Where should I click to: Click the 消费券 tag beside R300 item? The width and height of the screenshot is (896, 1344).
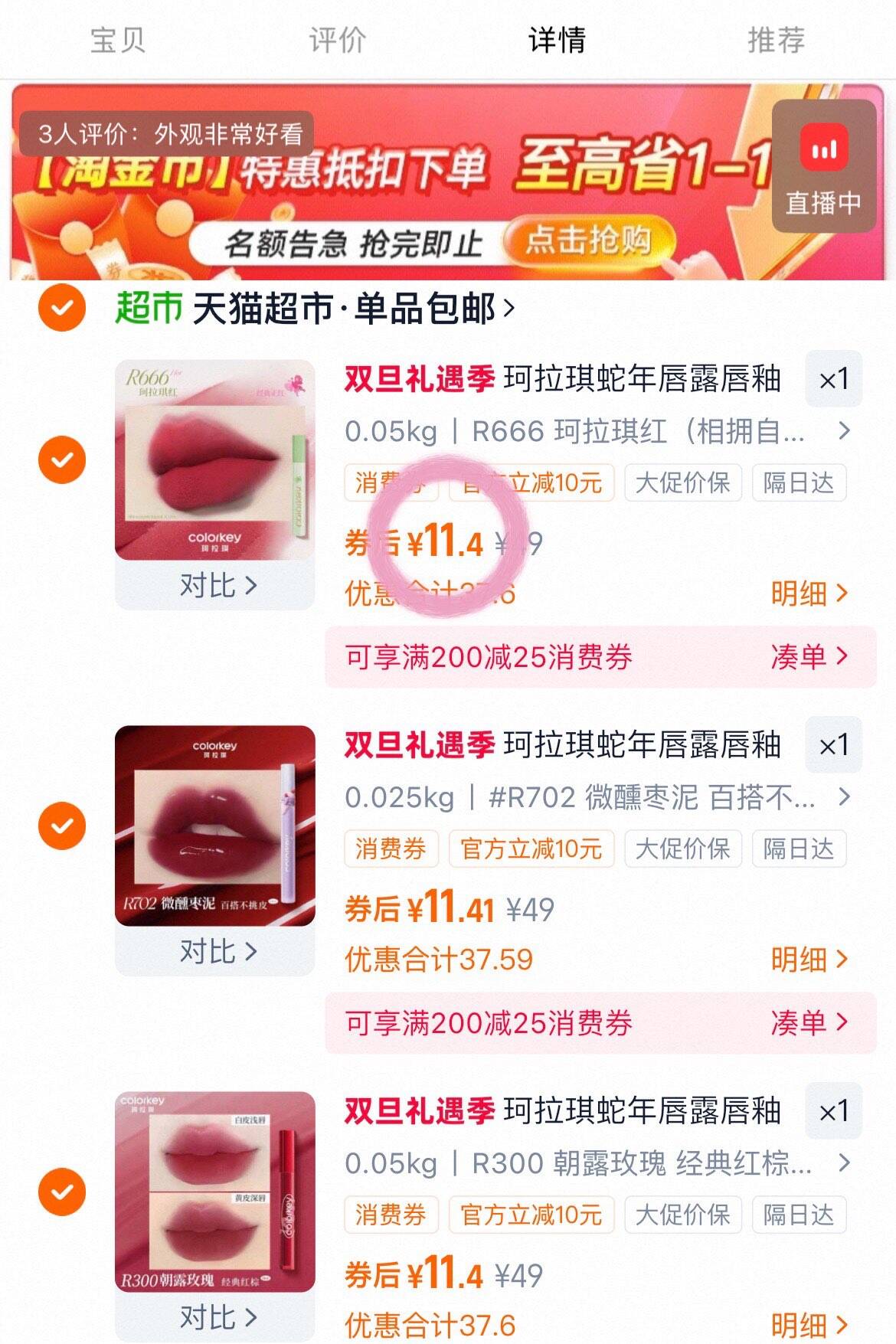click(x=391, y=1215)
